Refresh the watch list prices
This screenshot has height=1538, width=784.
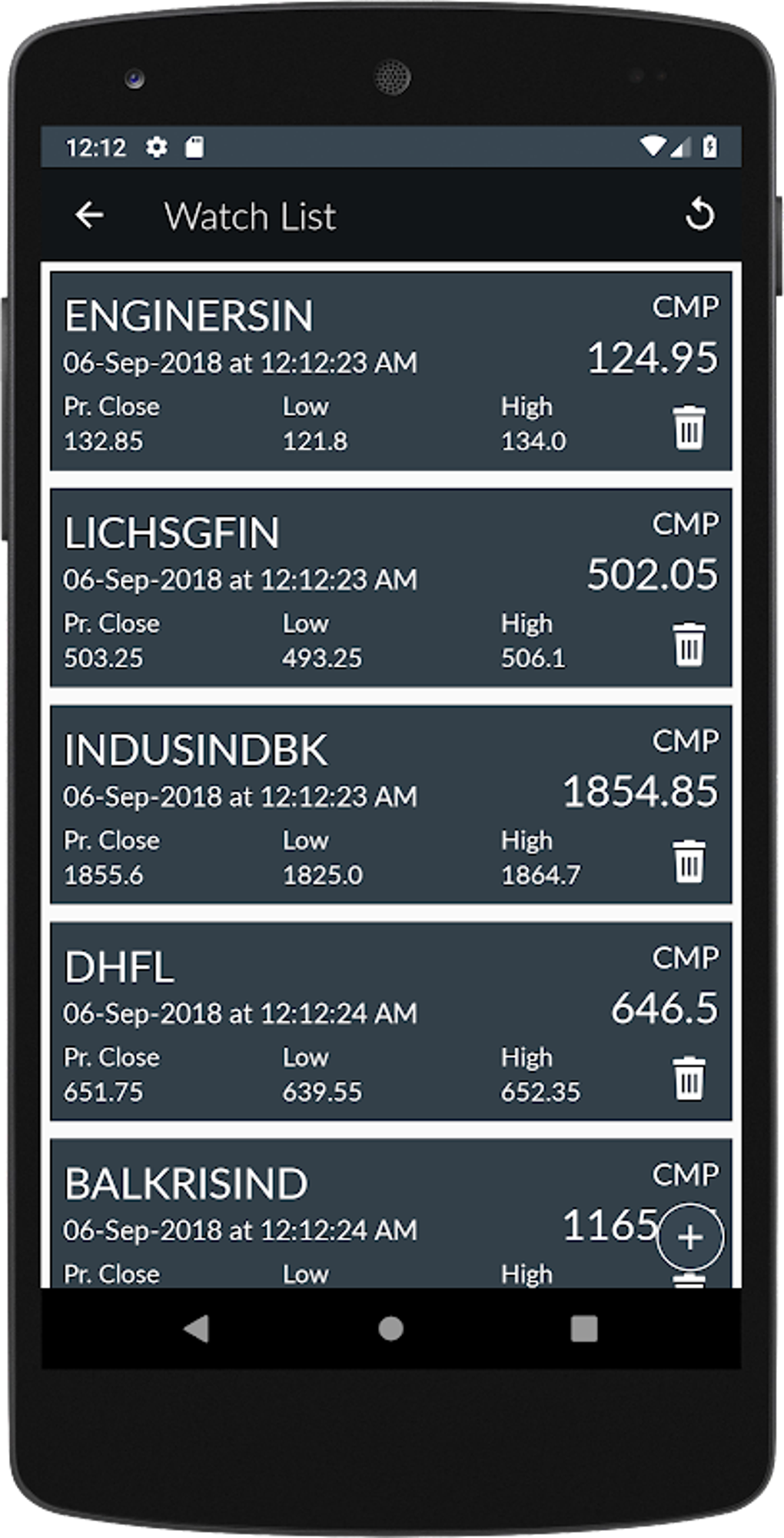699,215
